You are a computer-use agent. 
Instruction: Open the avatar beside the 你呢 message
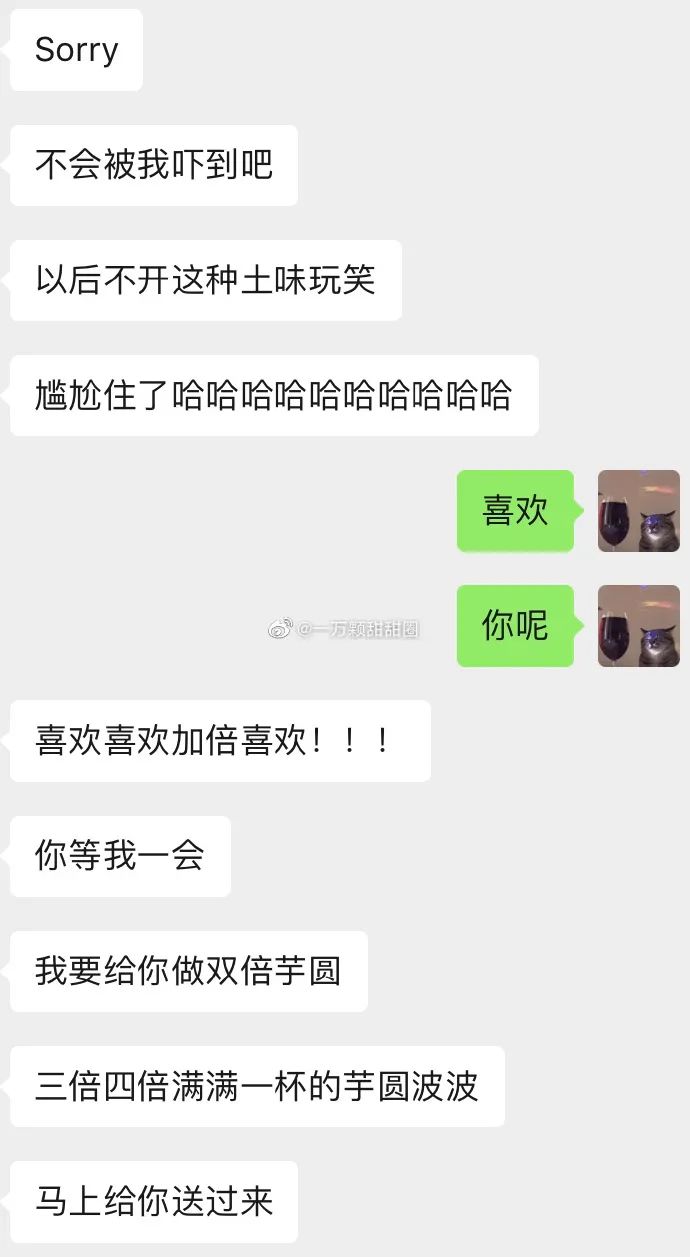coord(639,626)
